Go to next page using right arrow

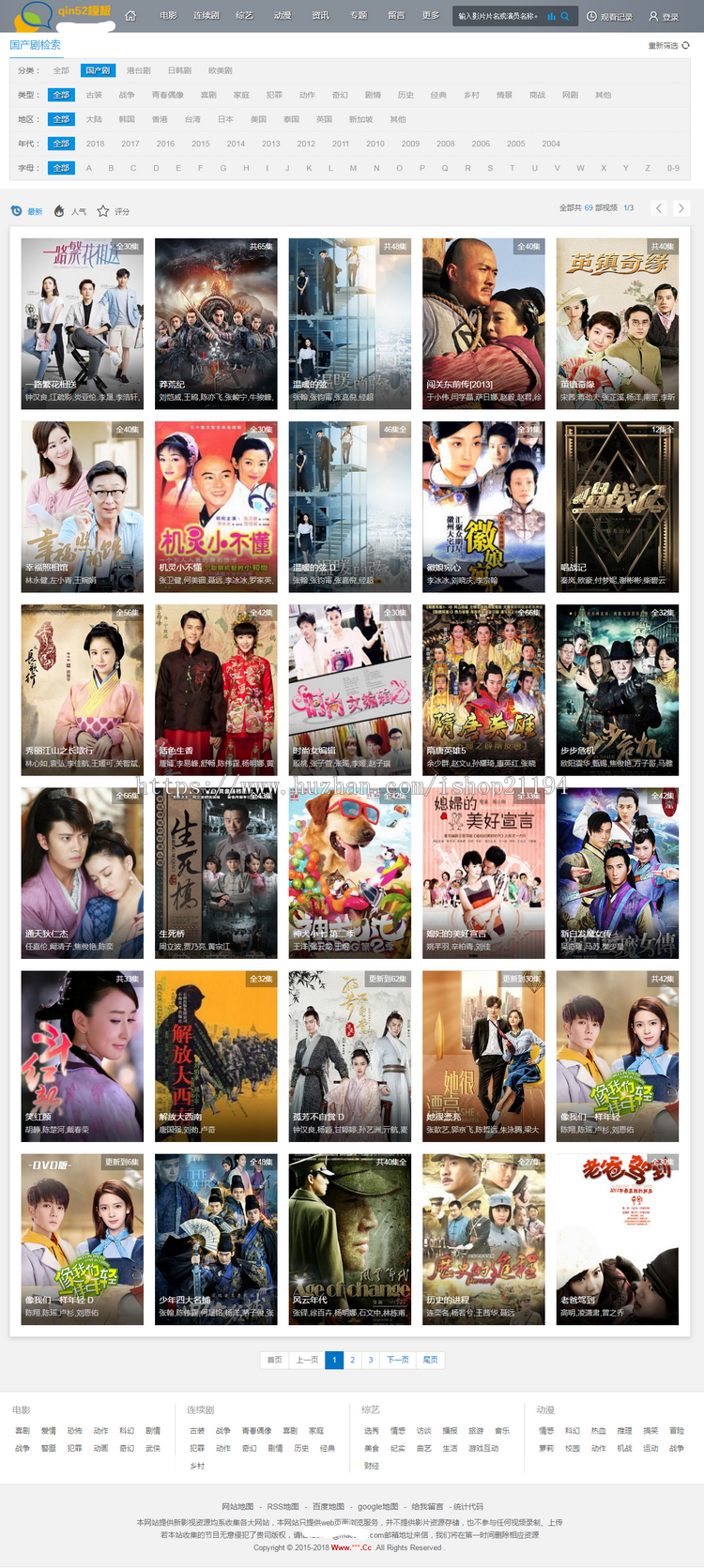click(x=681, y=208)
